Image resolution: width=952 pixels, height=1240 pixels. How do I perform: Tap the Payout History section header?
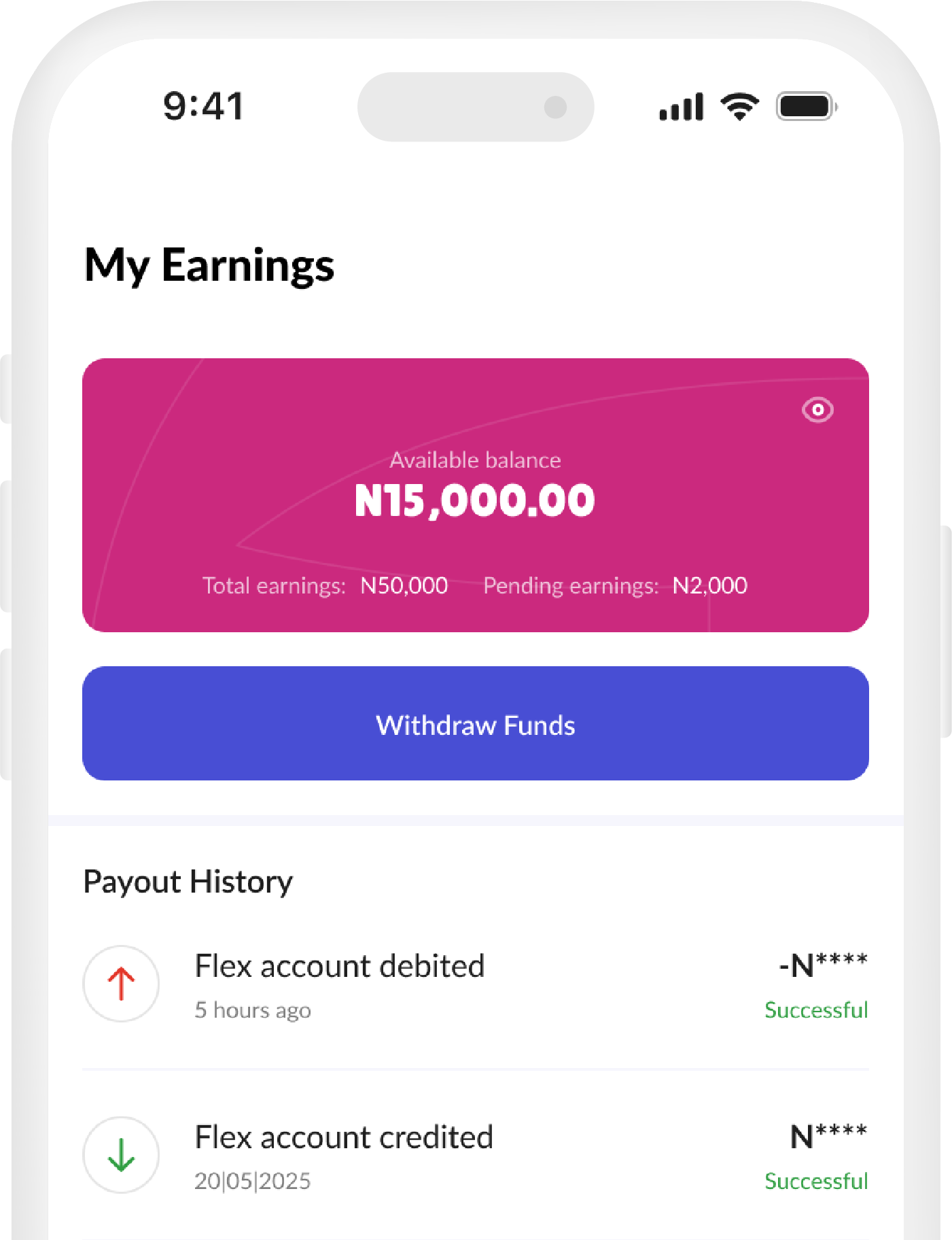(x=188, y=881)
